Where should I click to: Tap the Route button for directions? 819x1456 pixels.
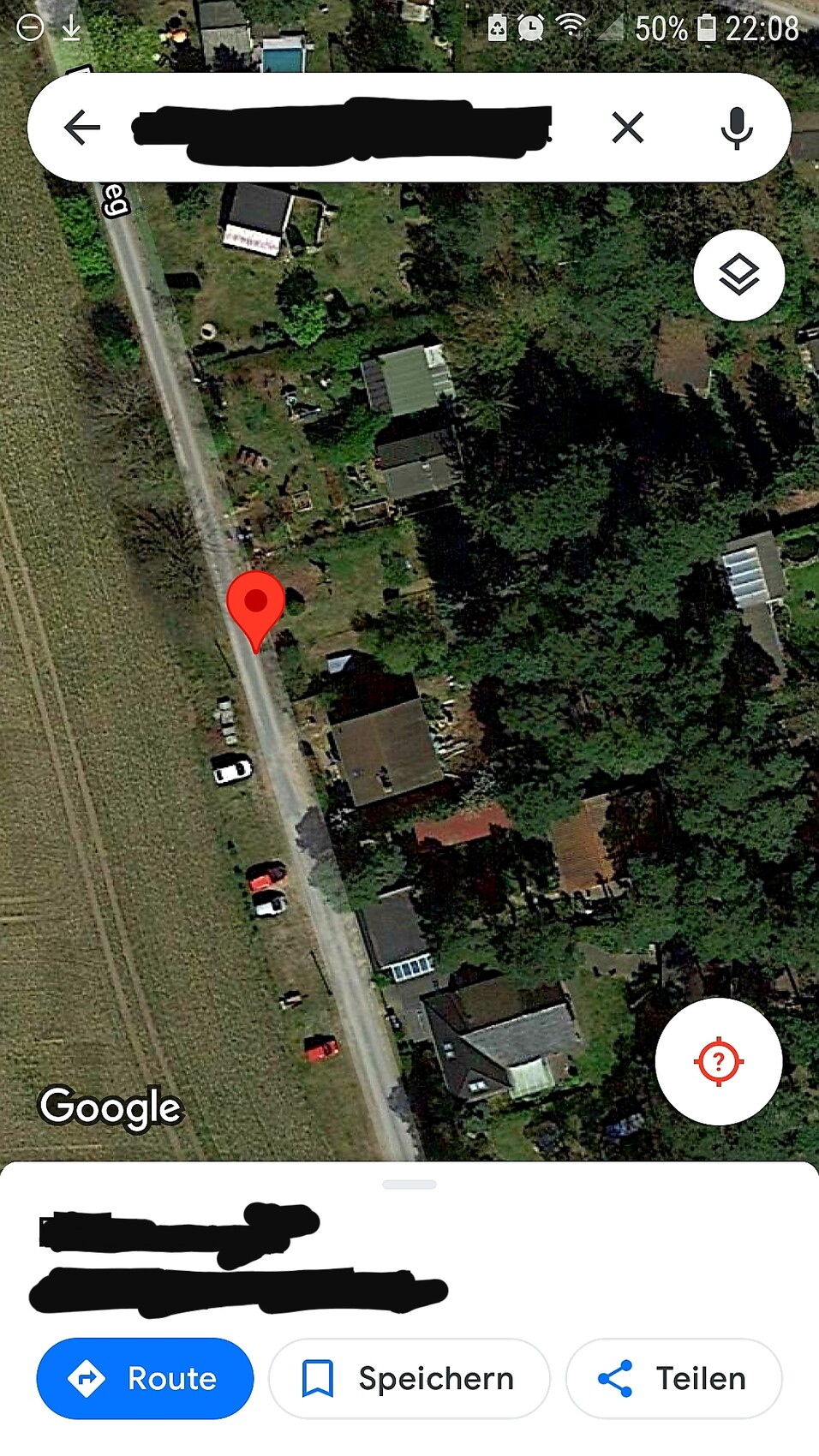[x=145, y=1378]
